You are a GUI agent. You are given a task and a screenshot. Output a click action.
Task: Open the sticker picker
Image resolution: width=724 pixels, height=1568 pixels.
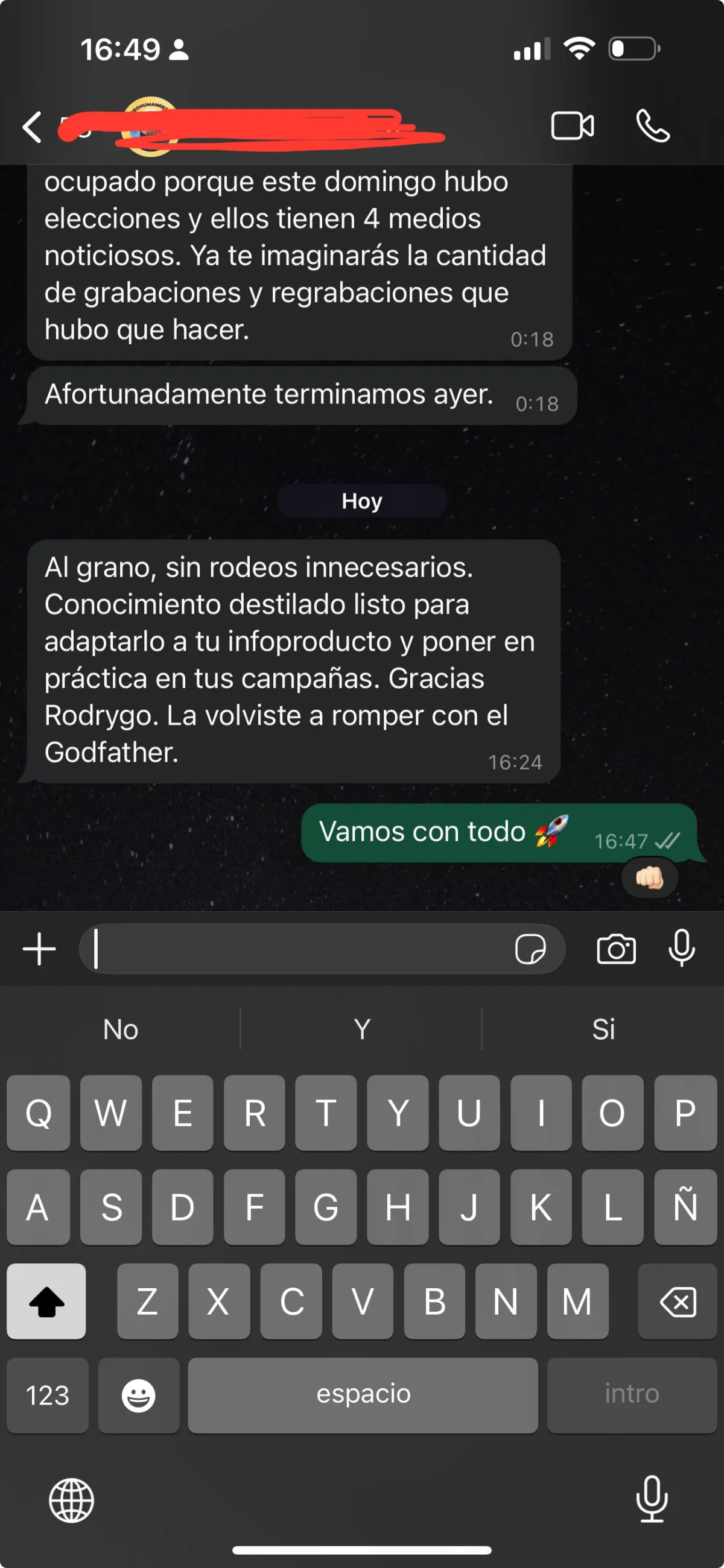[x=530, y=949]
